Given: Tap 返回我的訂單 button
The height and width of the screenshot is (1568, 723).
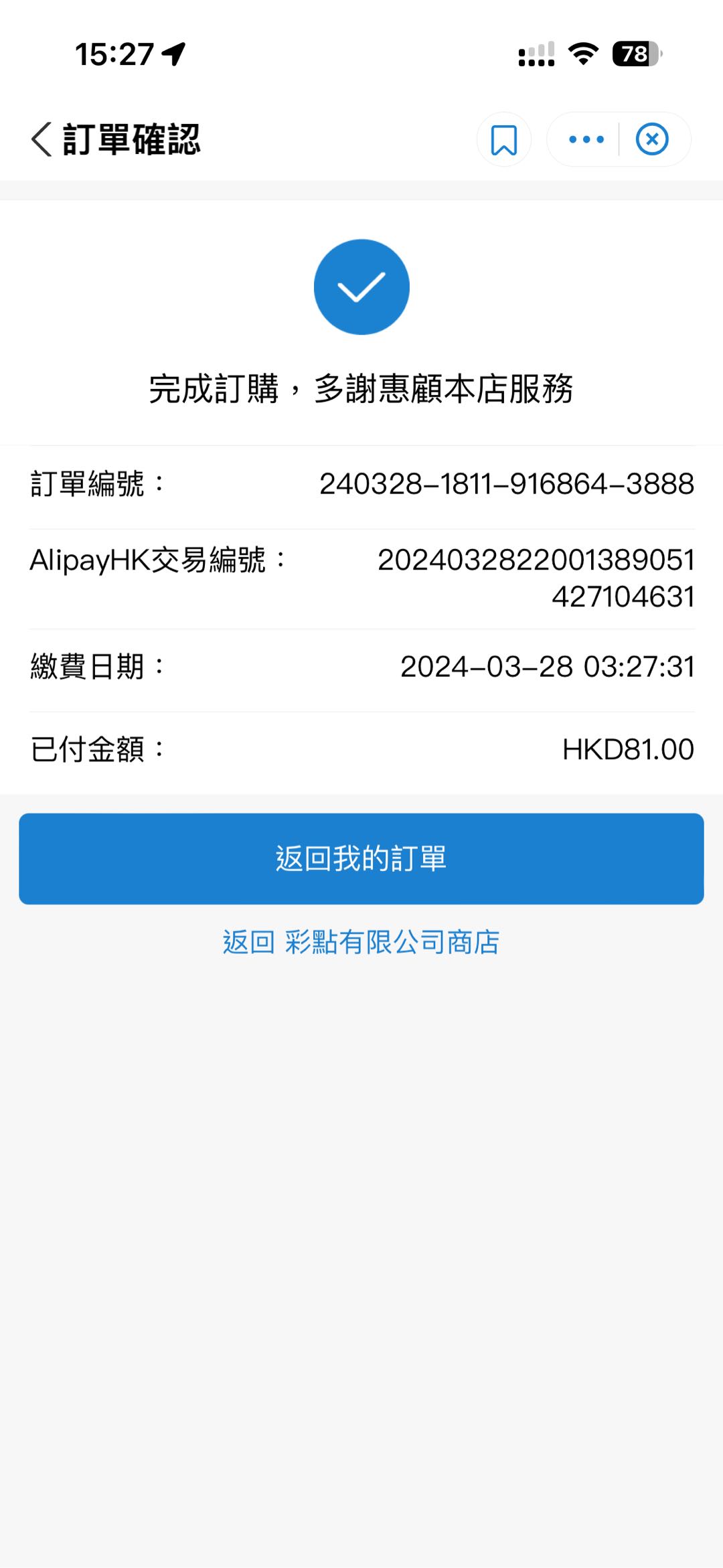Looking at the screenshot, I should (361, 858).
